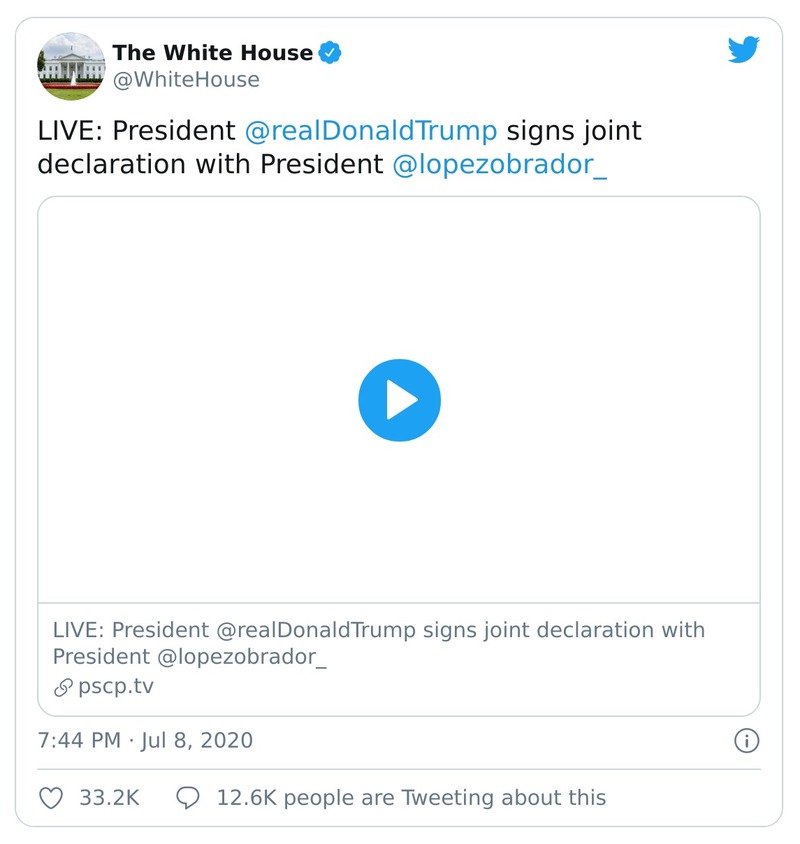This screenshot has height=844, width=800.
Task: Click the verified badge next to The White House
Action: pos(331,54)
